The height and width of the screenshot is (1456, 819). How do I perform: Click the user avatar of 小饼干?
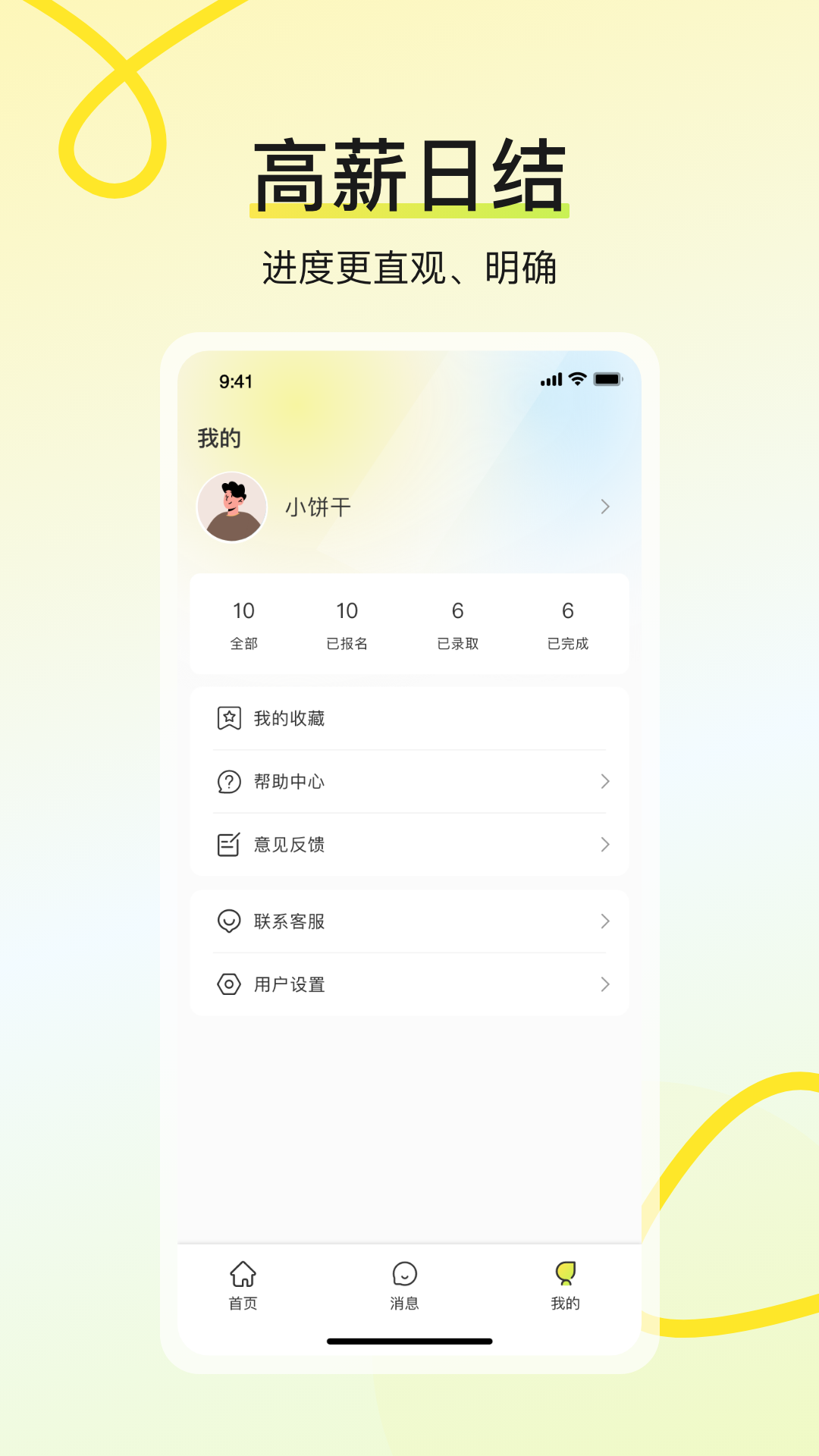pos(231,507)
